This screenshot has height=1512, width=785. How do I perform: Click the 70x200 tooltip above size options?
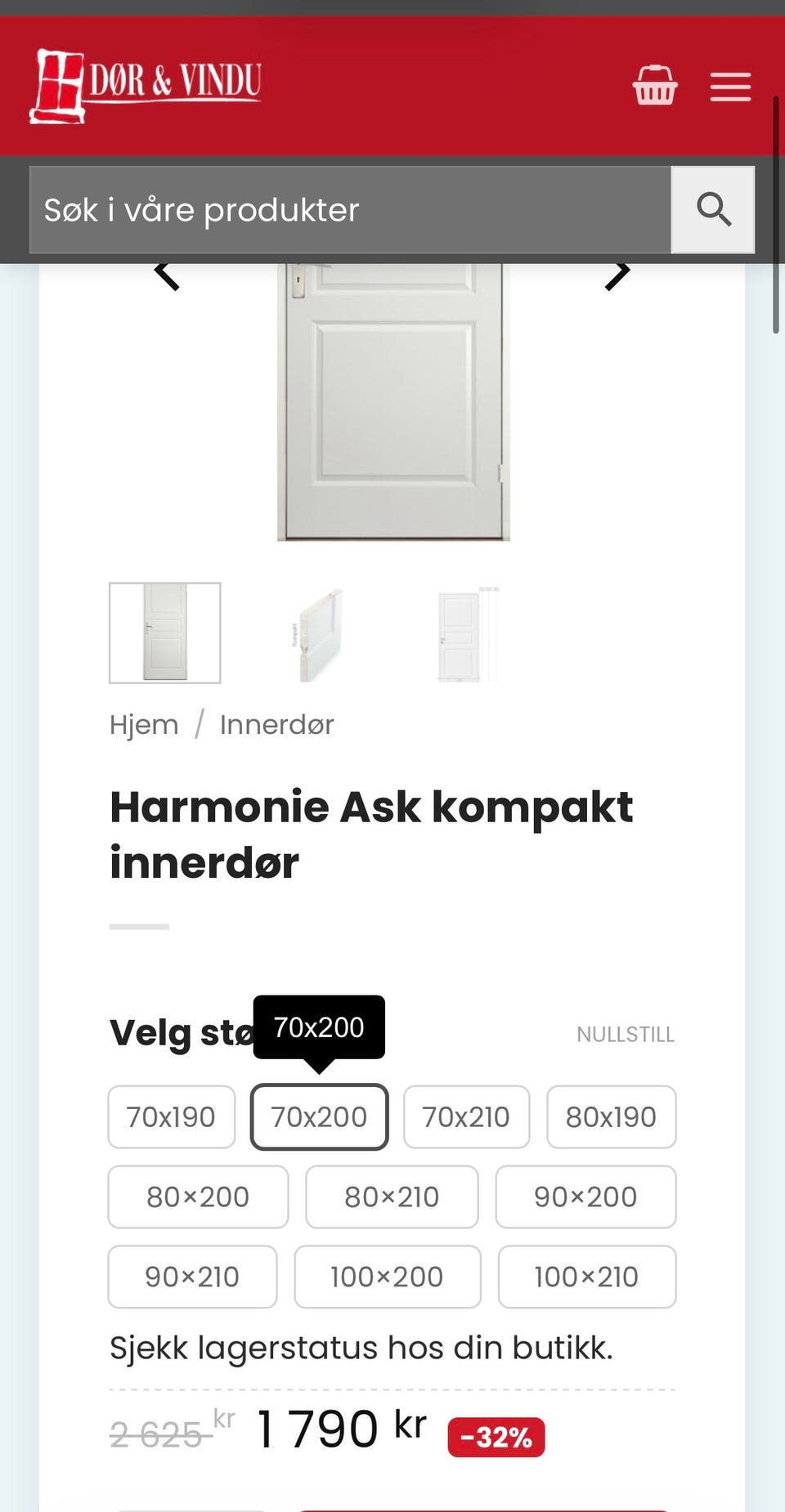pyautogui.click(x=319, y=1027)
